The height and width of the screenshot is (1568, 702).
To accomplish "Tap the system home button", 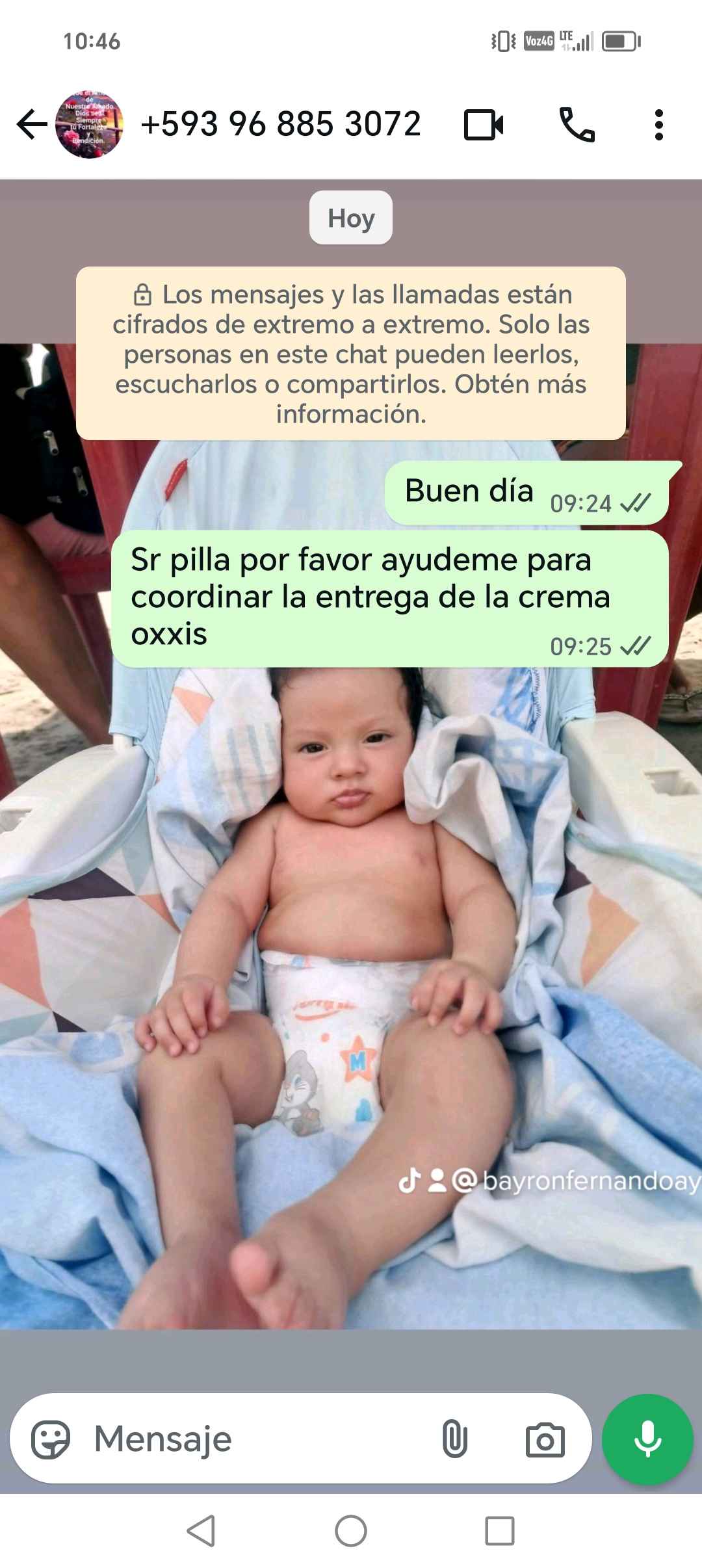I will [x=351, y=1531].
